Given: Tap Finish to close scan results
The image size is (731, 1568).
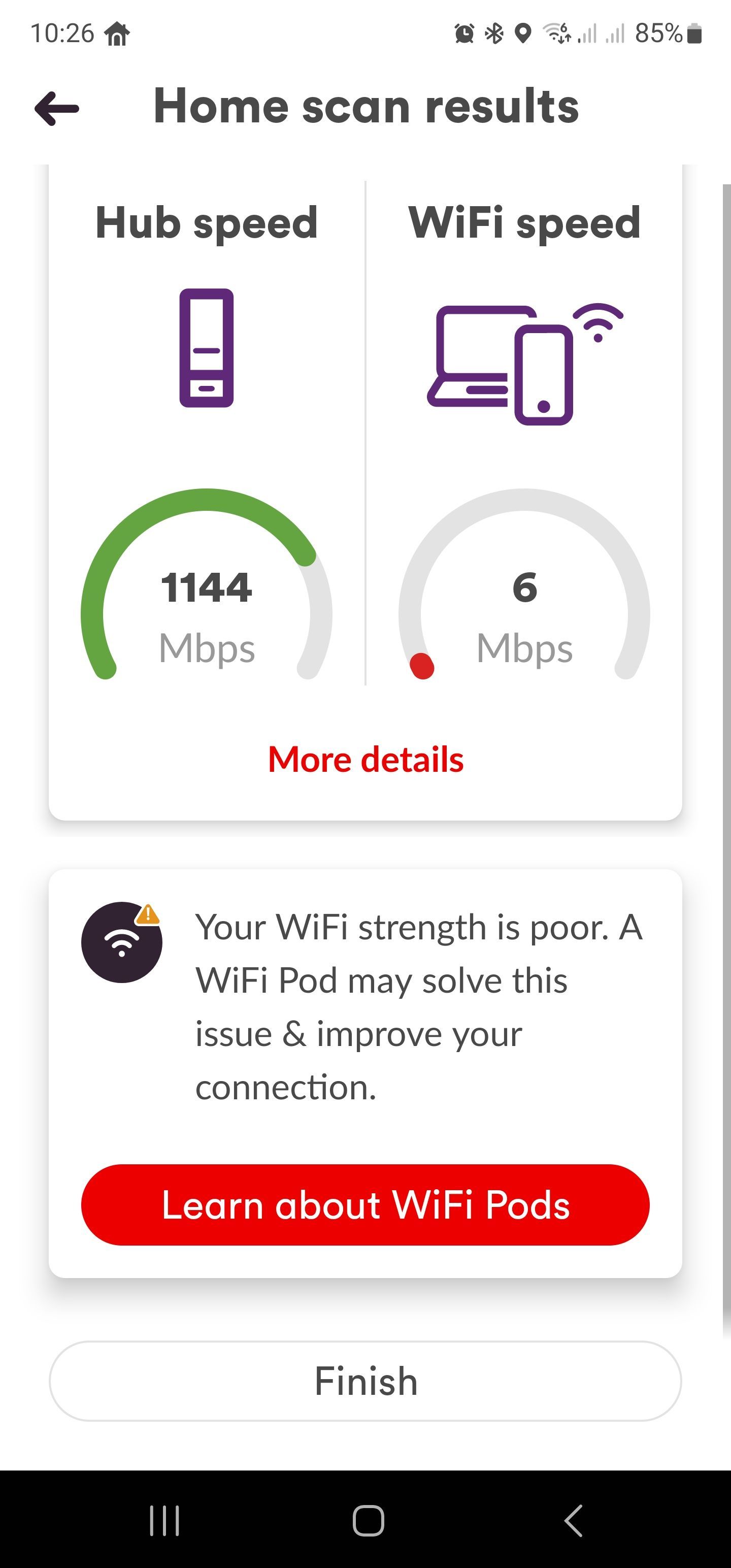Looking at the screenshot, I should [x=365, y=1381].
